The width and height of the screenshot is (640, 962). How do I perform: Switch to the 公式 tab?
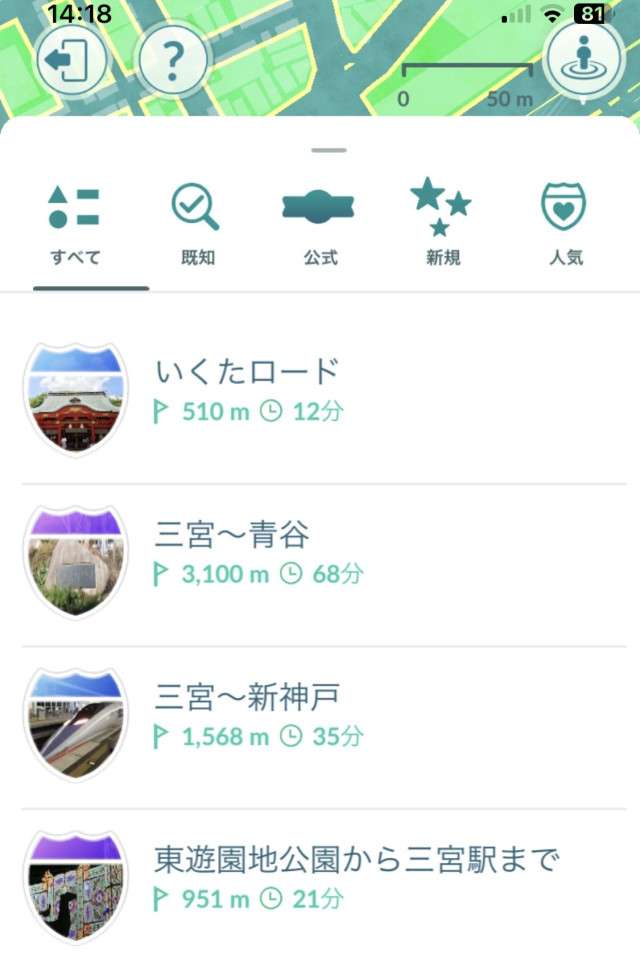tap(320, 226)
